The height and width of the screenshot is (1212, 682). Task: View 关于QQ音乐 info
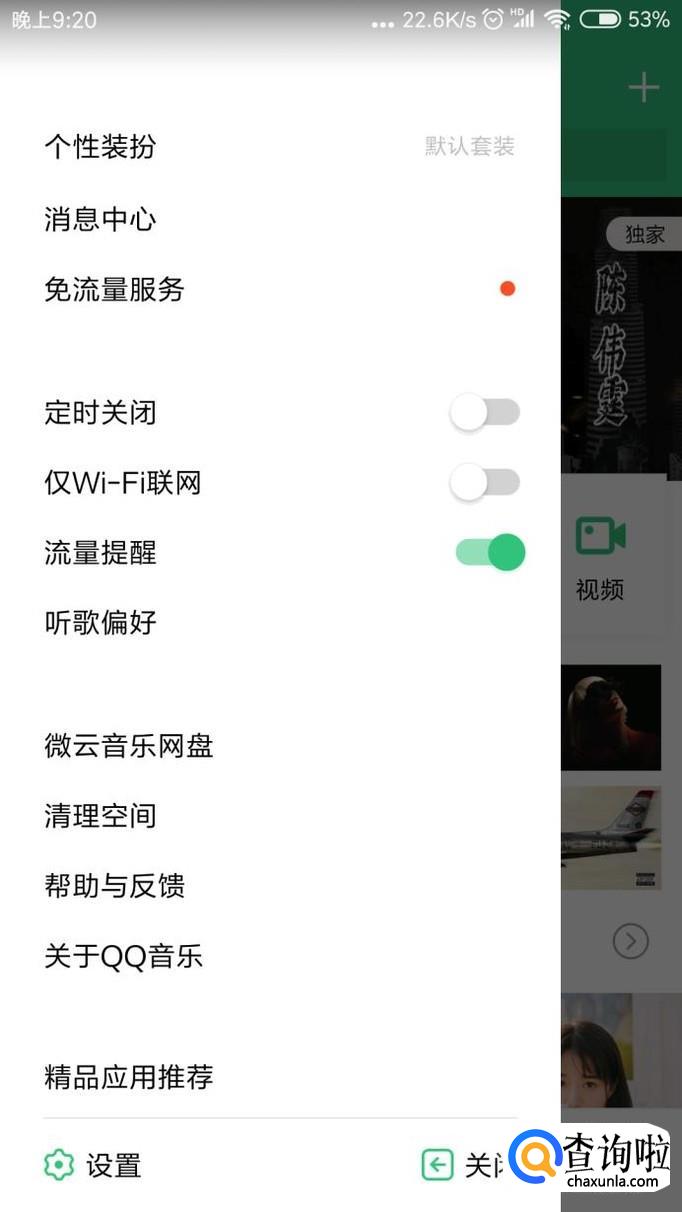[123, 956]
